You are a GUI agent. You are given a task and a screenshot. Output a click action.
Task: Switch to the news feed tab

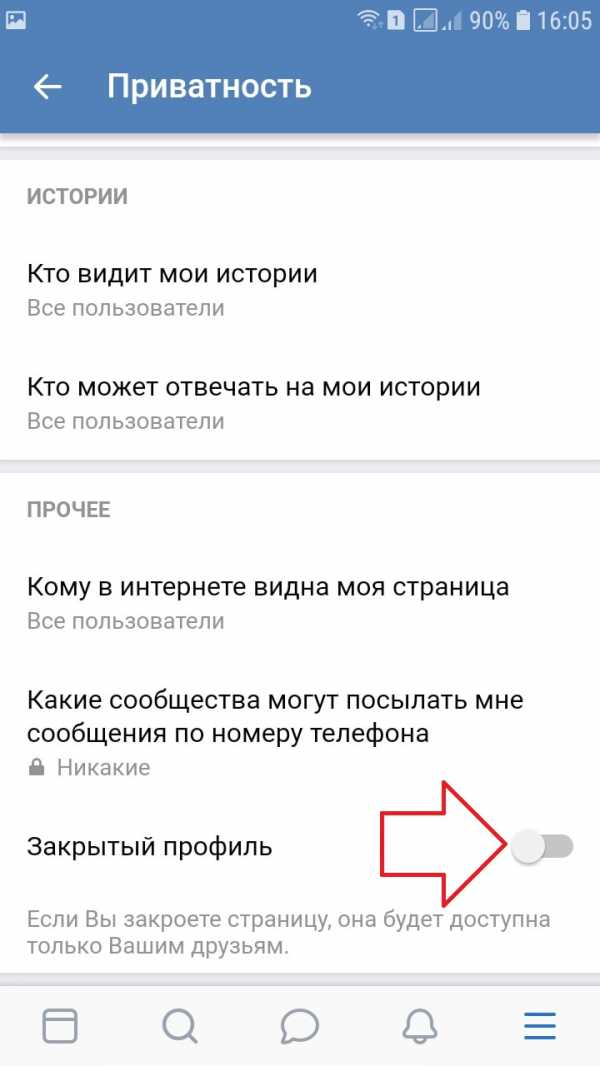60,1025
